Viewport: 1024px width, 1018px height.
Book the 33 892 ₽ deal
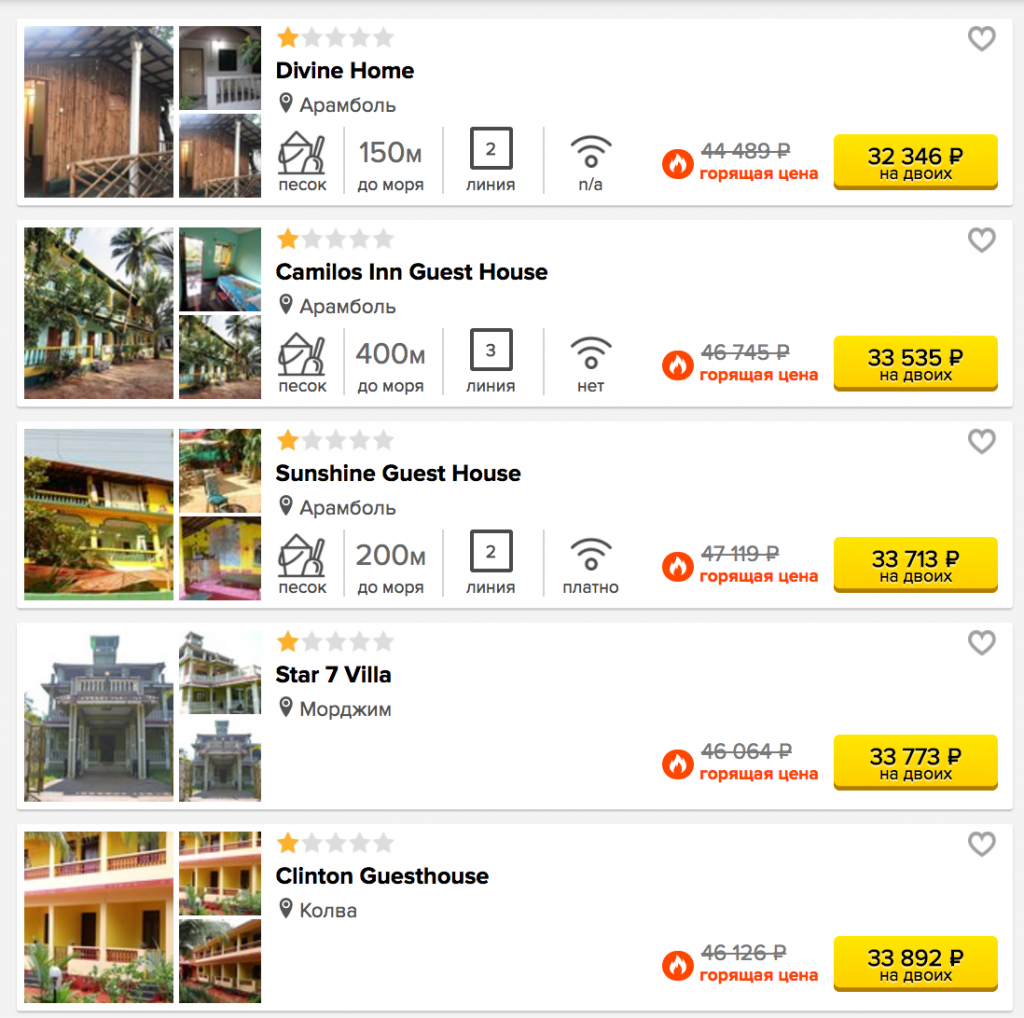pos(915,964)
